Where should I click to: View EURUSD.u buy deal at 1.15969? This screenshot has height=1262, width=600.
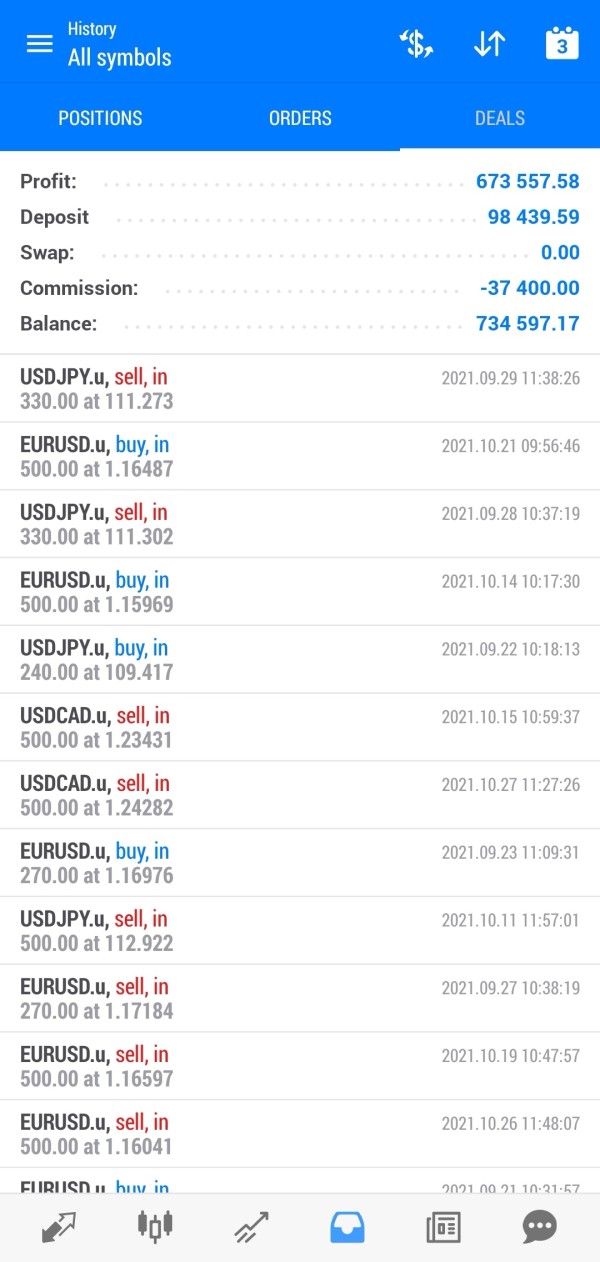[x=300, y=592]
